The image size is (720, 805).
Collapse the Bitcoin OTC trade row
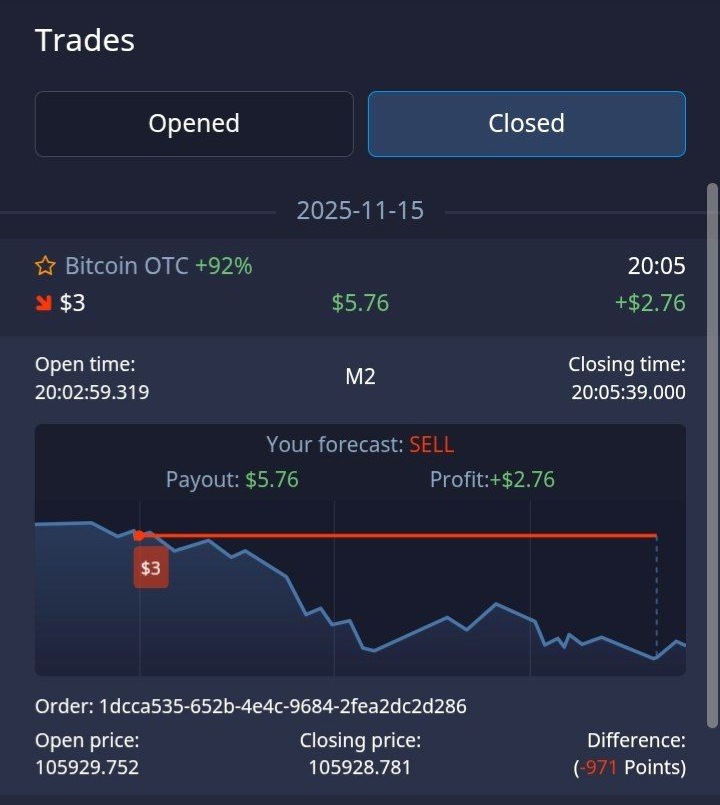360,285
